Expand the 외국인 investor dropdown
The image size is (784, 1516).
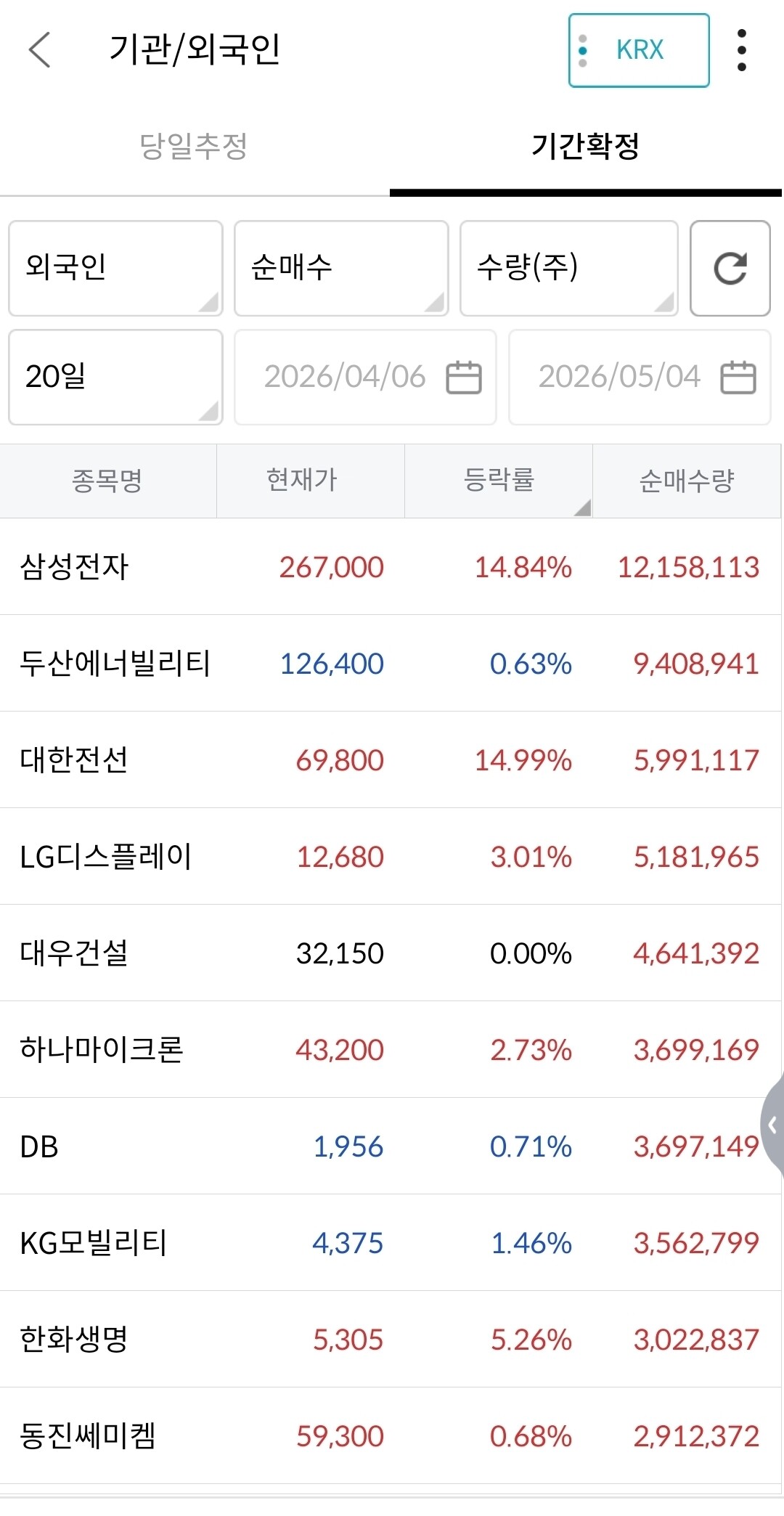point(115,269)
